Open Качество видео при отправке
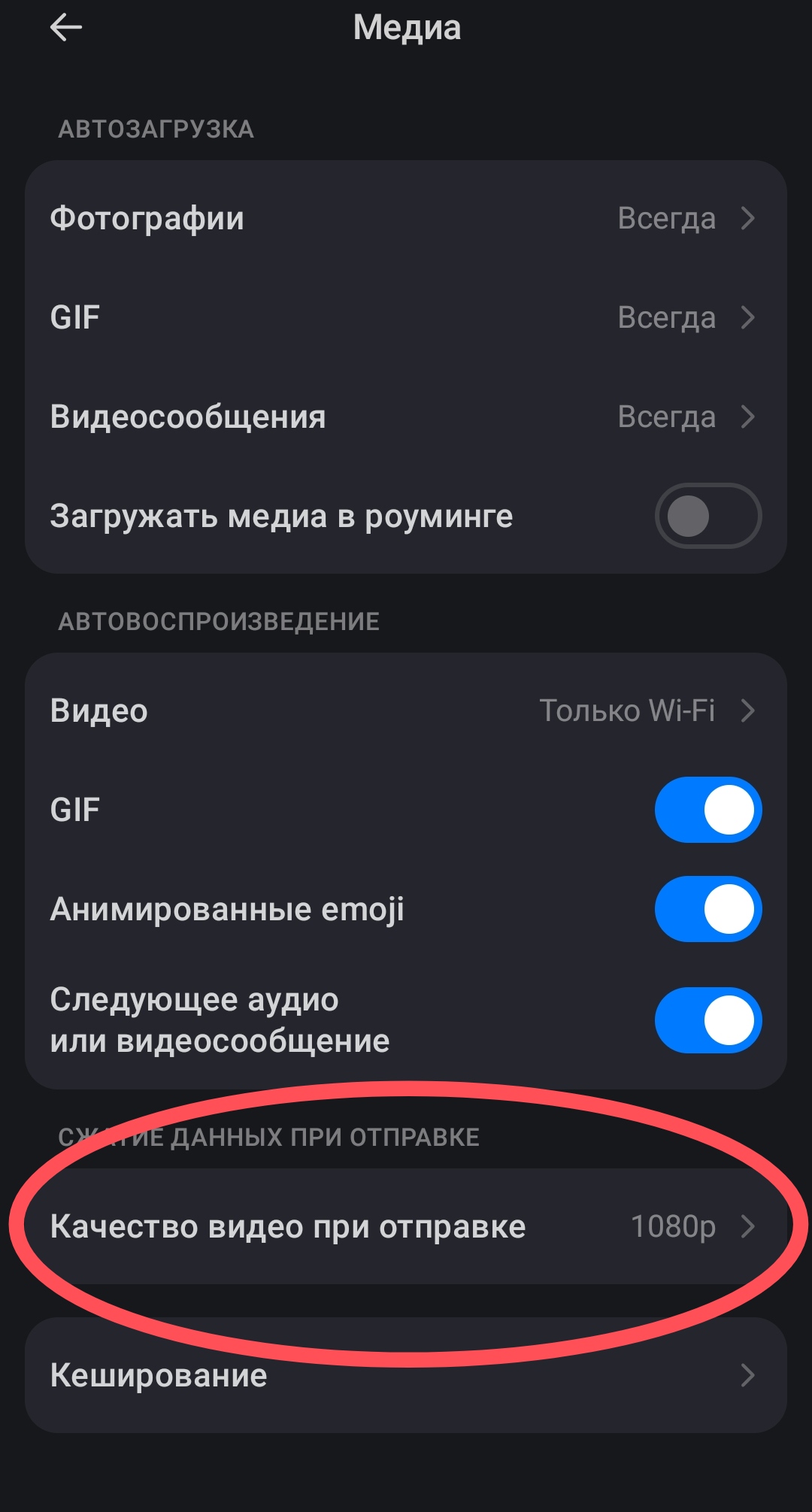The height and width of the screenshot is (1512, 812). 406,1226
